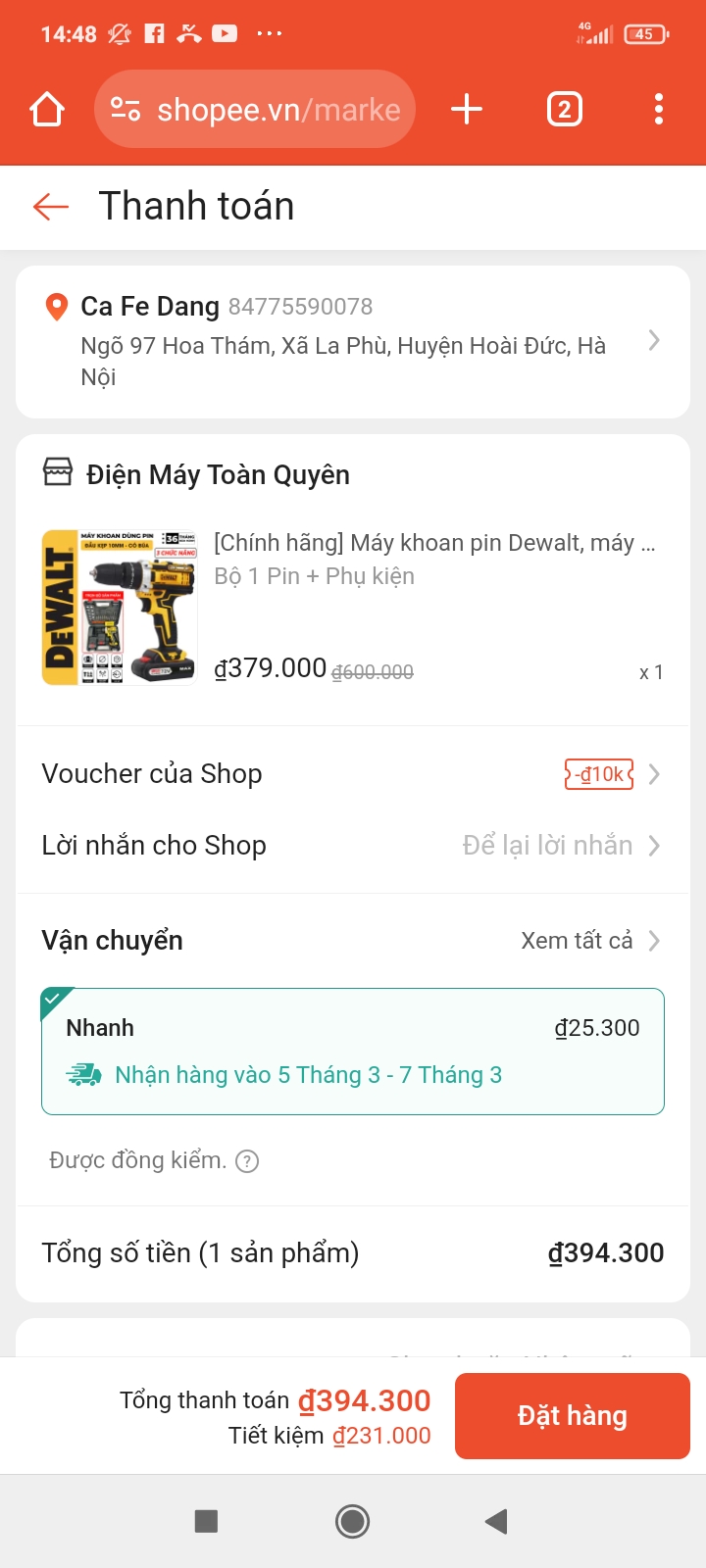Open the Được đồng kiểm help icon
The width and height of the screenshot is (706, 1568).
pyautogui.click(x=248, y=1161)
